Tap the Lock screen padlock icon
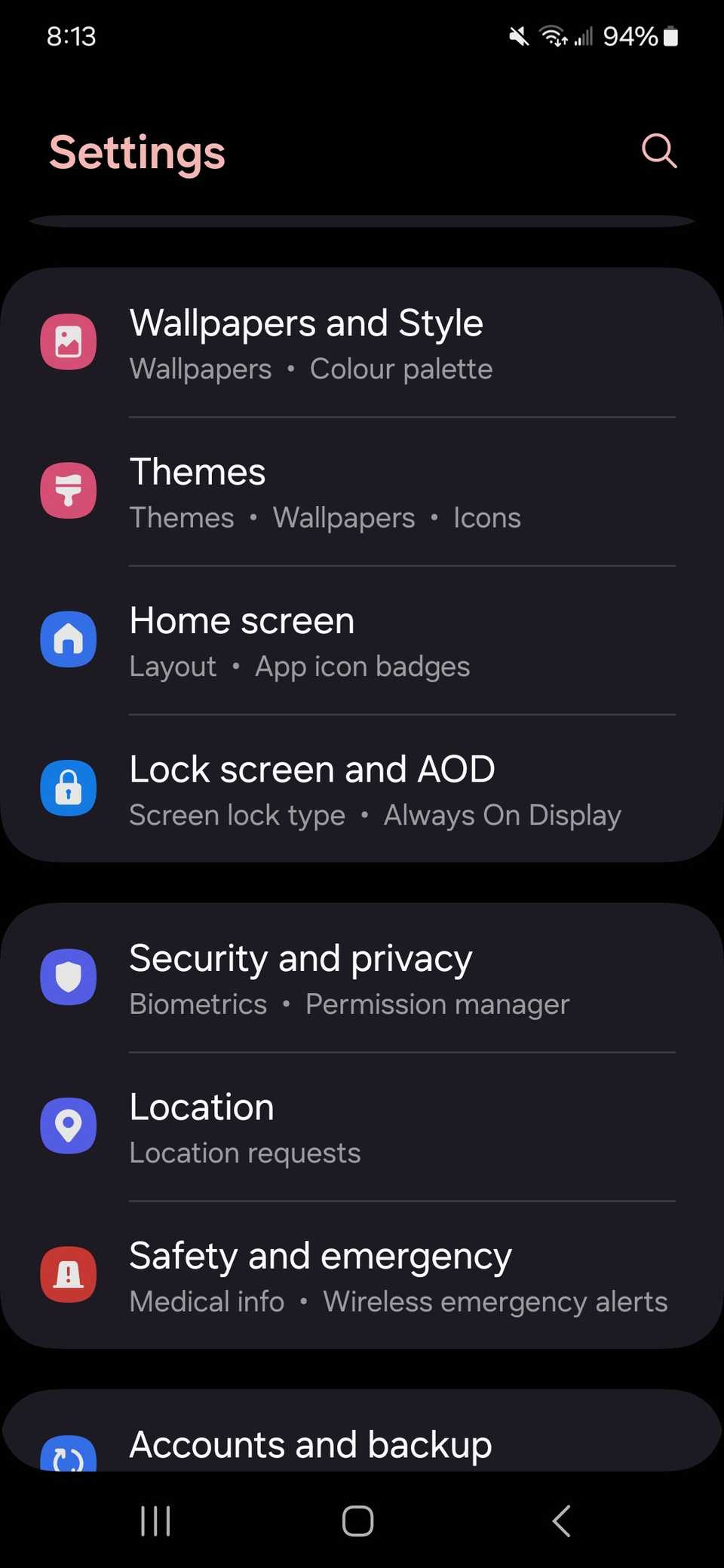The height and width of the screenshot is (1568, 724). click(69, 787)
